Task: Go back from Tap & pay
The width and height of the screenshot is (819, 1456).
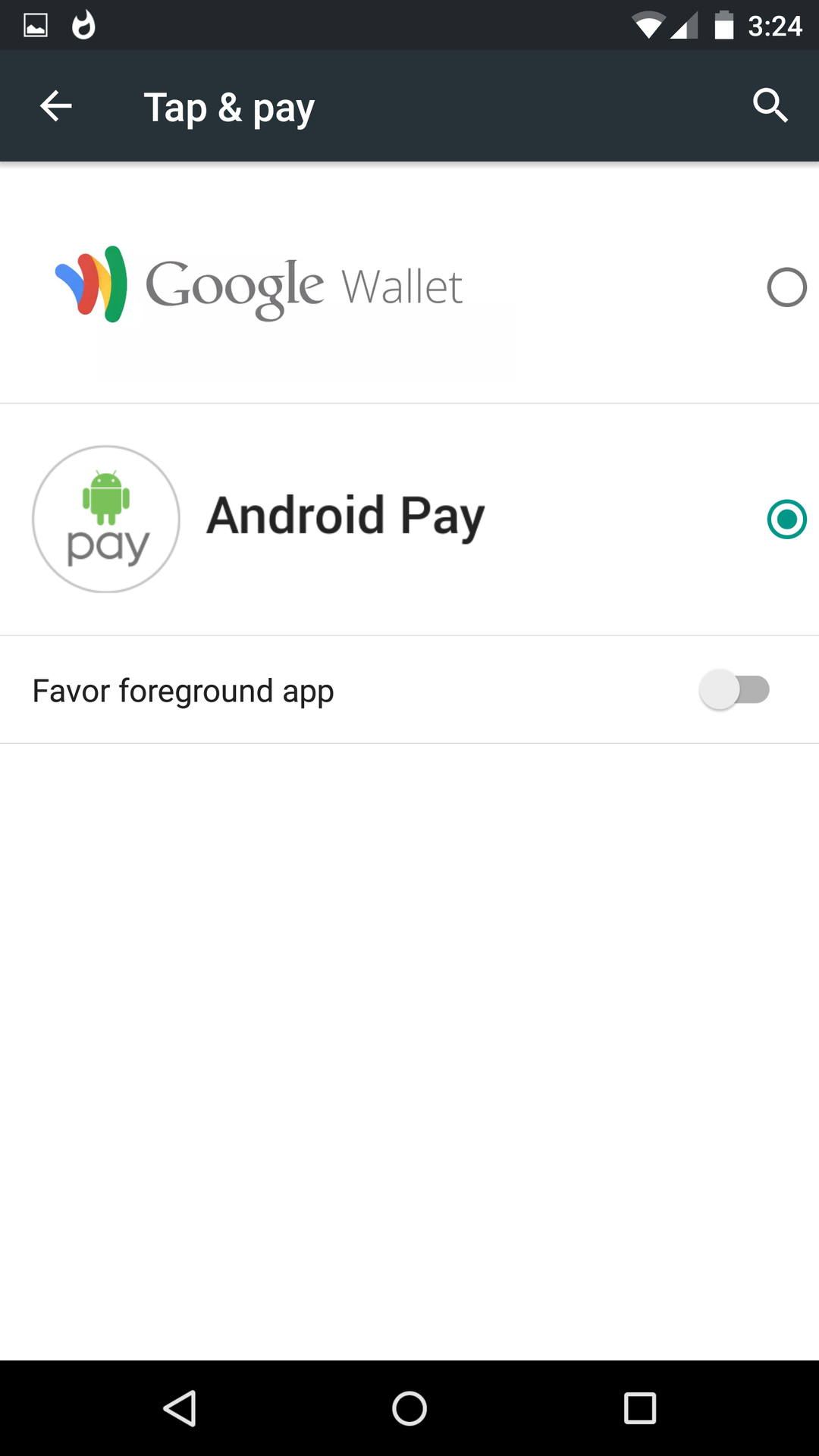Action: 55,106
